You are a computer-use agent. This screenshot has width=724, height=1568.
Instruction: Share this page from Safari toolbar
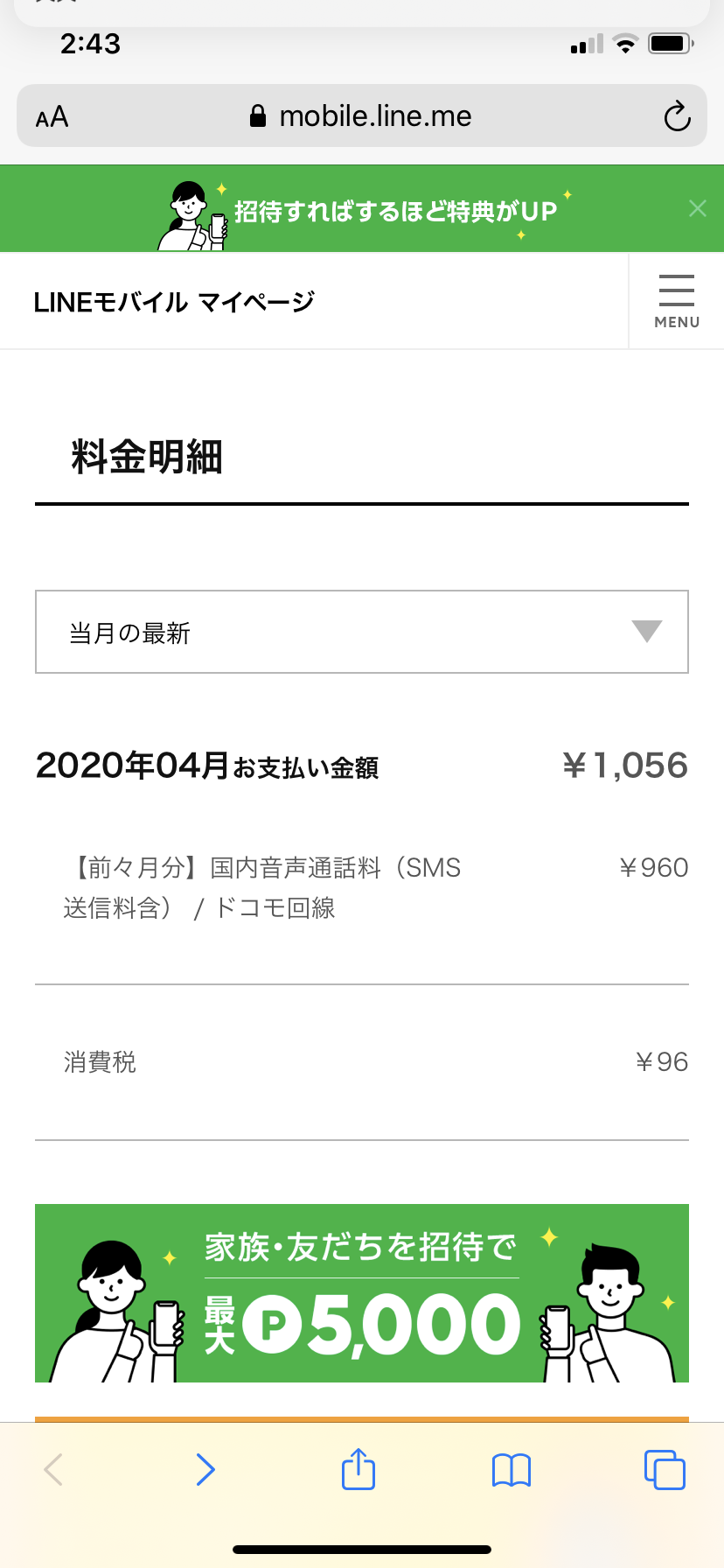click(x=359, y=1468)
